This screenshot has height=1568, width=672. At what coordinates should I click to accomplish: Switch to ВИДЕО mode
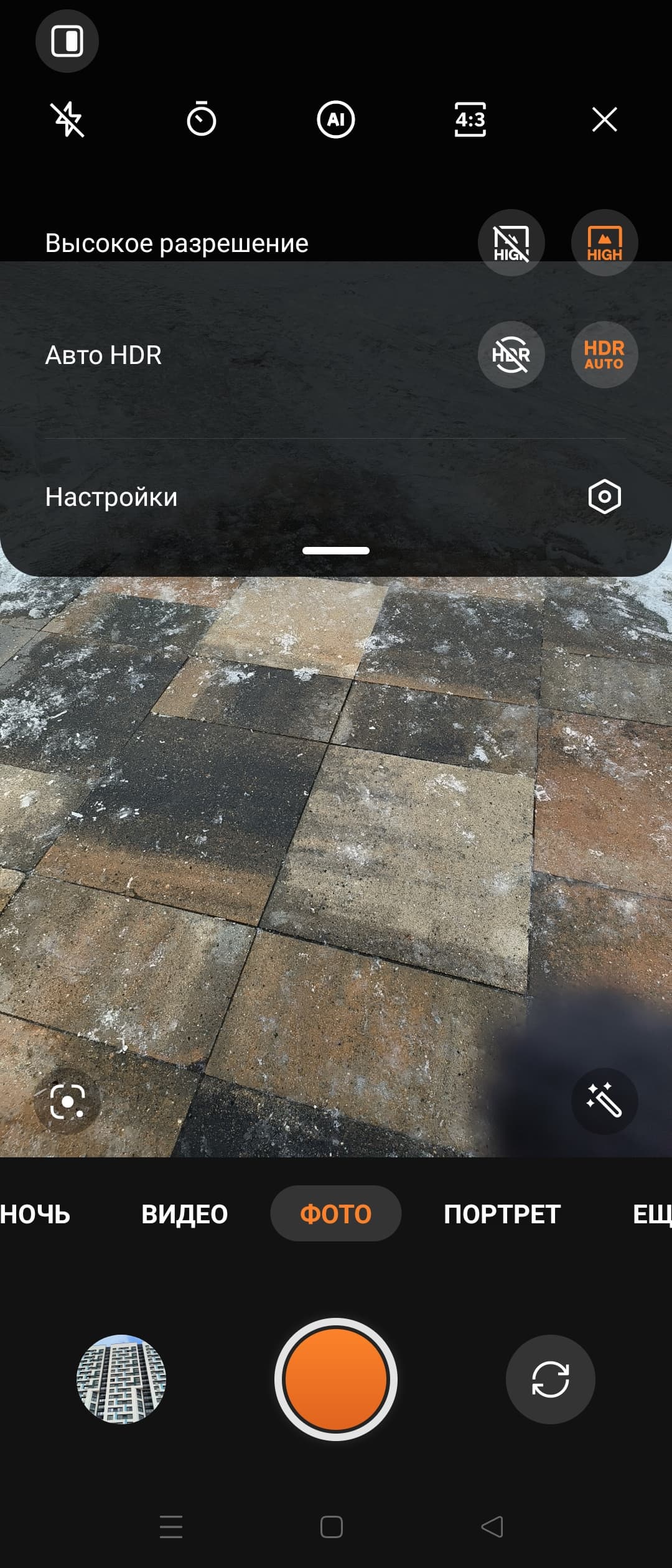tap(184, 1214)
